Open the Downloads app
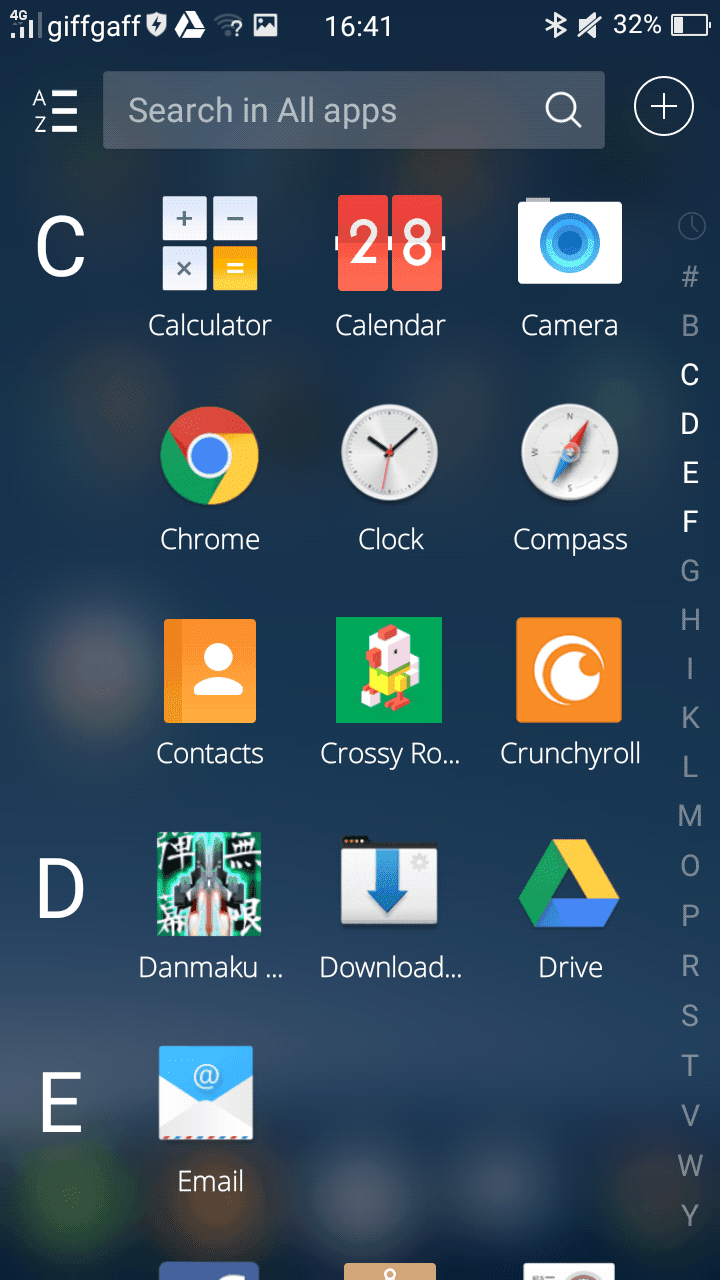This screenshot has height=1280, width=720. [x=390, y=884]
